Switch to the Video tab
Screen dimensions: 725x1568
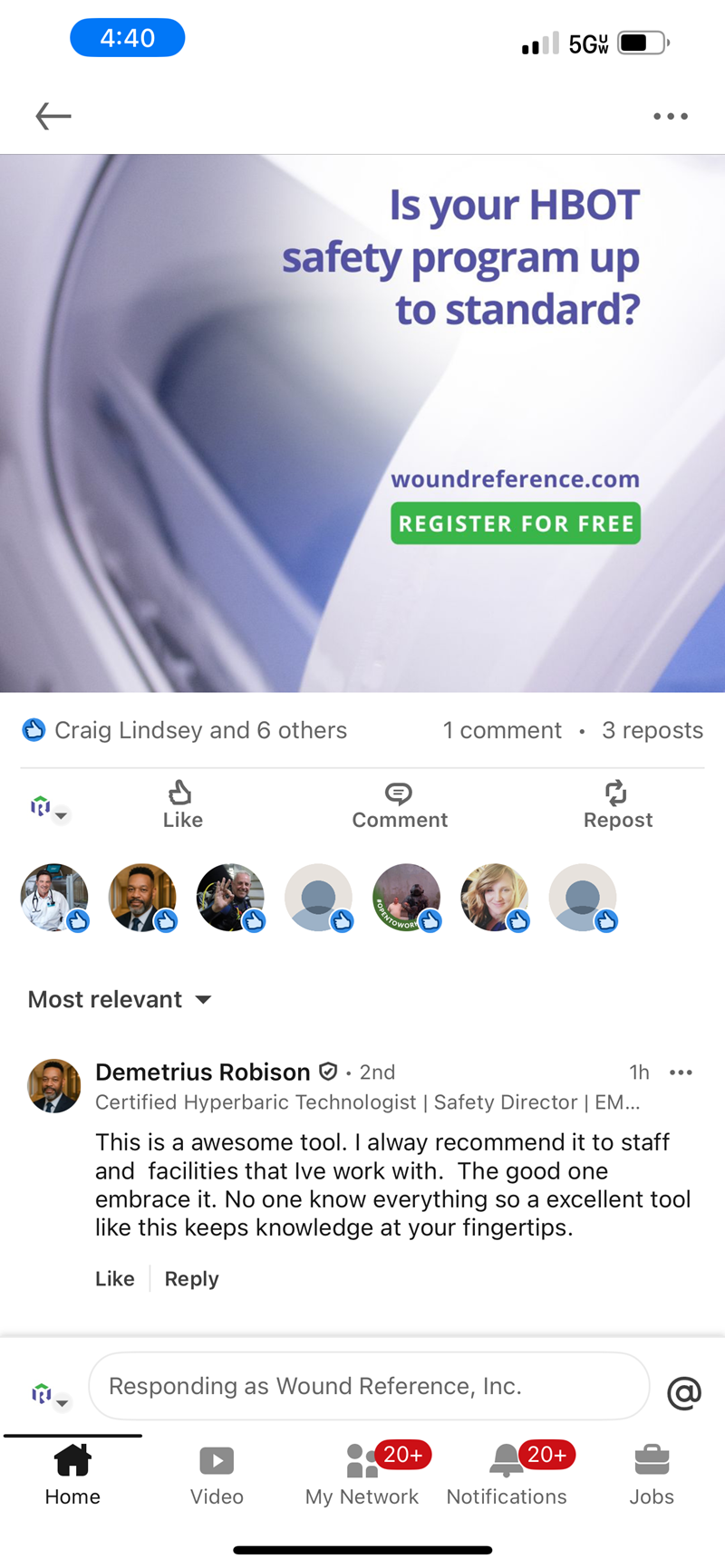click(217, 1475)
